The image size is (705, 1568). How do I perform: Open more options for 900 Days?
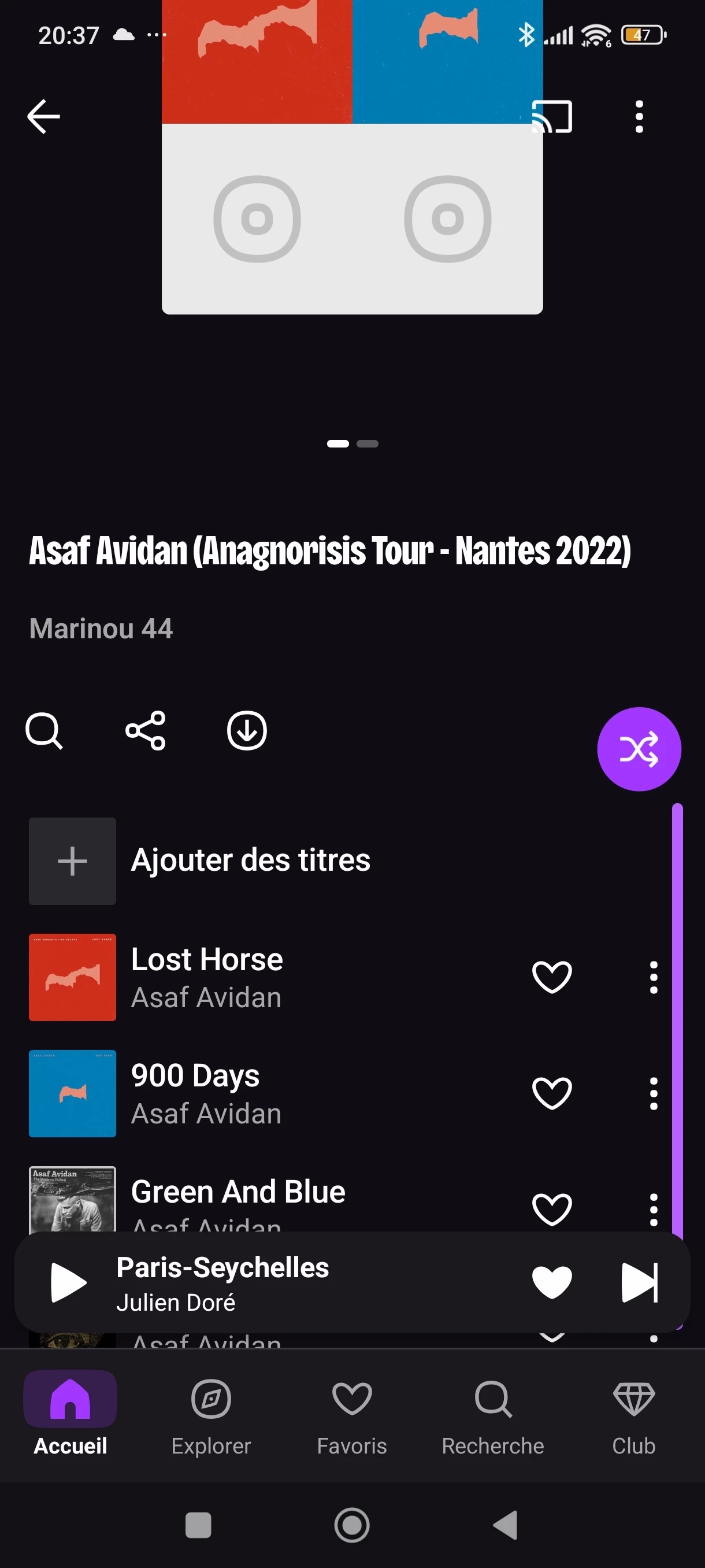click(x=654, y=1093)
